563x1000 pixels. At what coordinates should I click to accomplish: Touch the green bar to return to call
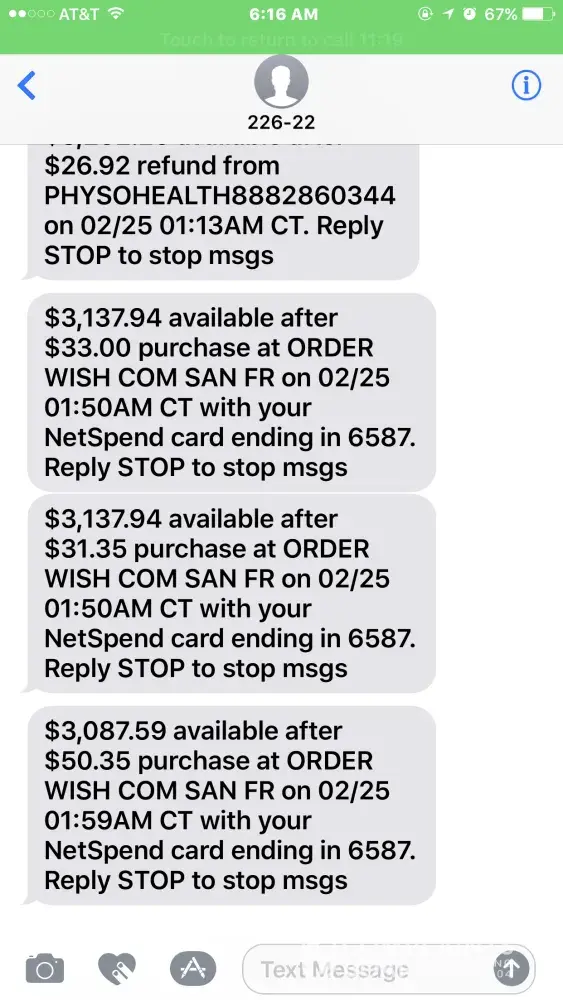[x=281, y=40]
